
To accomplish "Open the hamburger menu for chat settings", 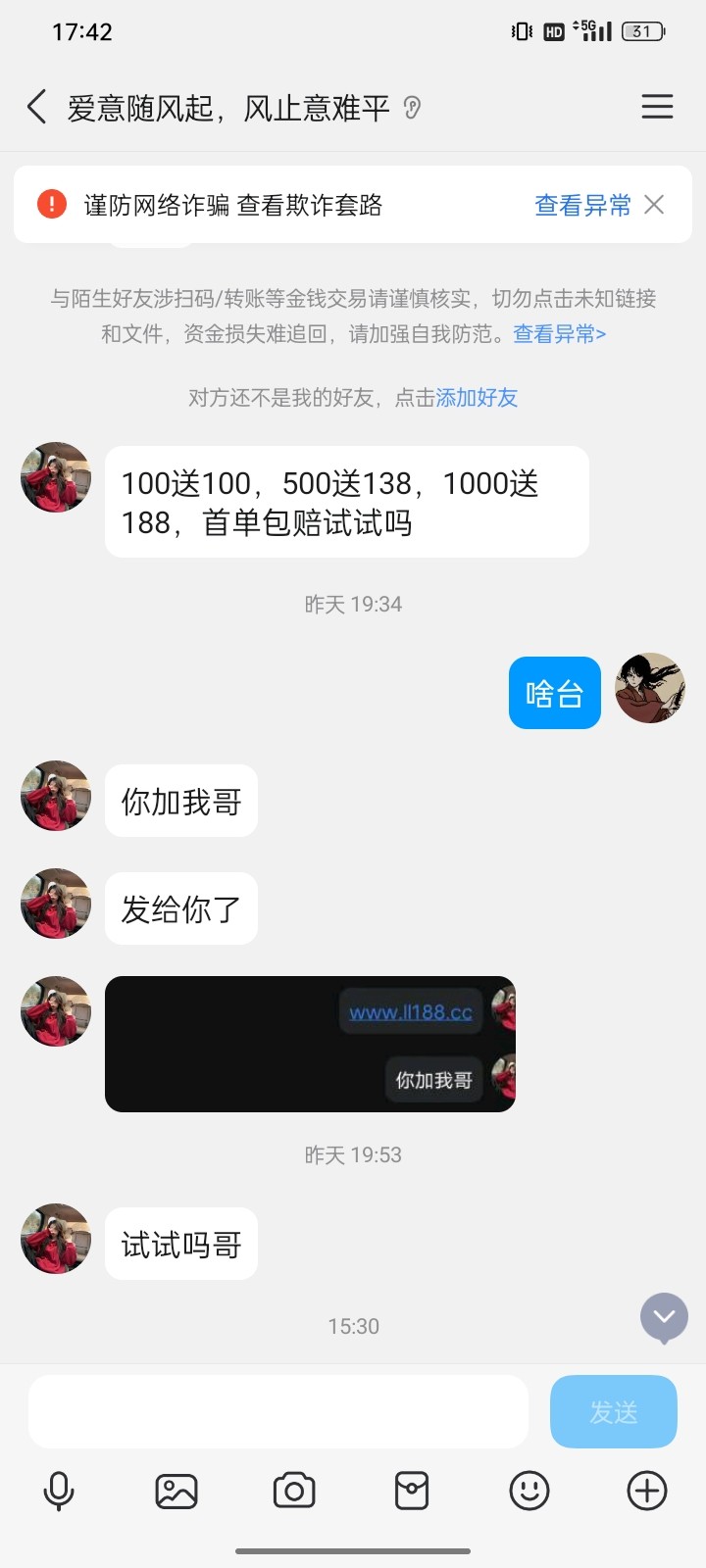I will [x=657, y=107].
